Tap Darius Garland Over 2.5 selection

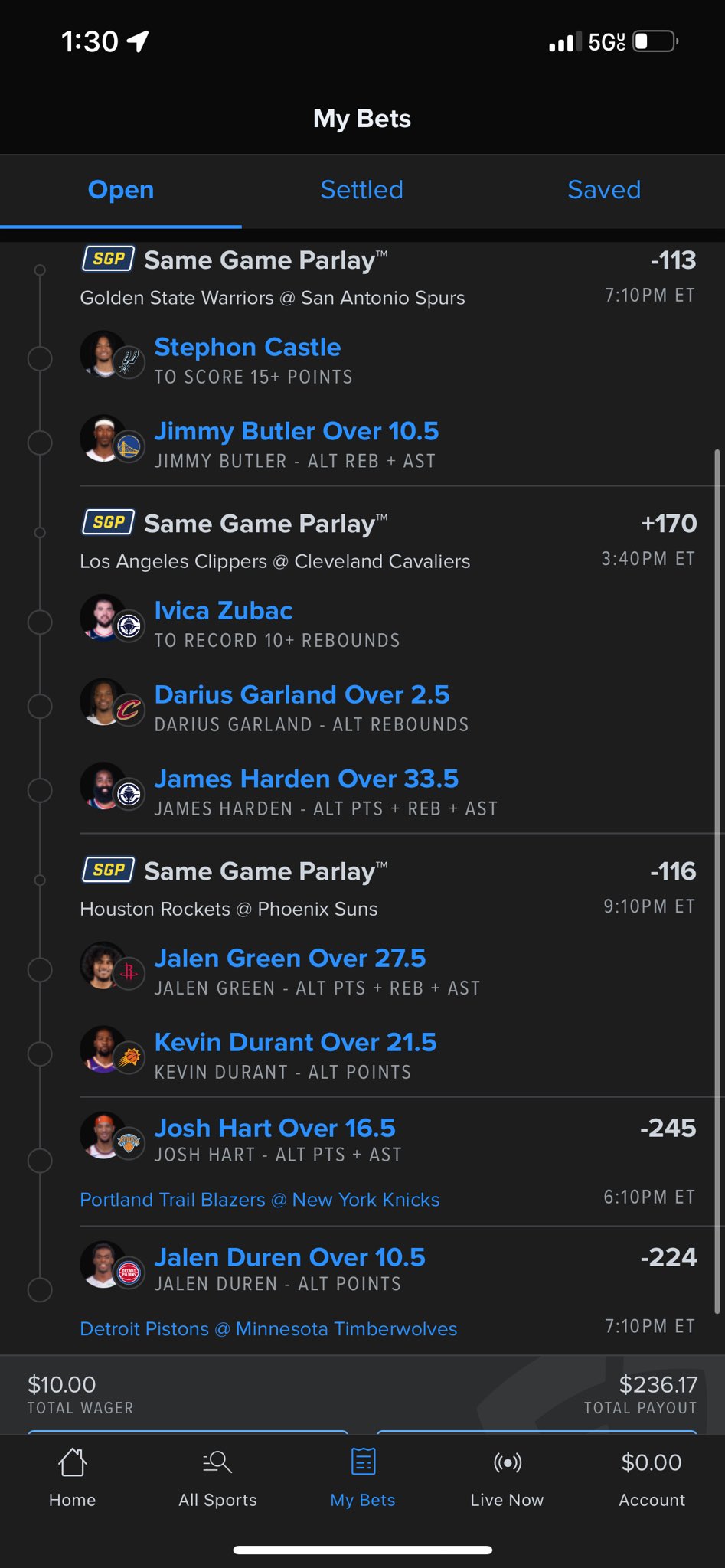[302, 695]
